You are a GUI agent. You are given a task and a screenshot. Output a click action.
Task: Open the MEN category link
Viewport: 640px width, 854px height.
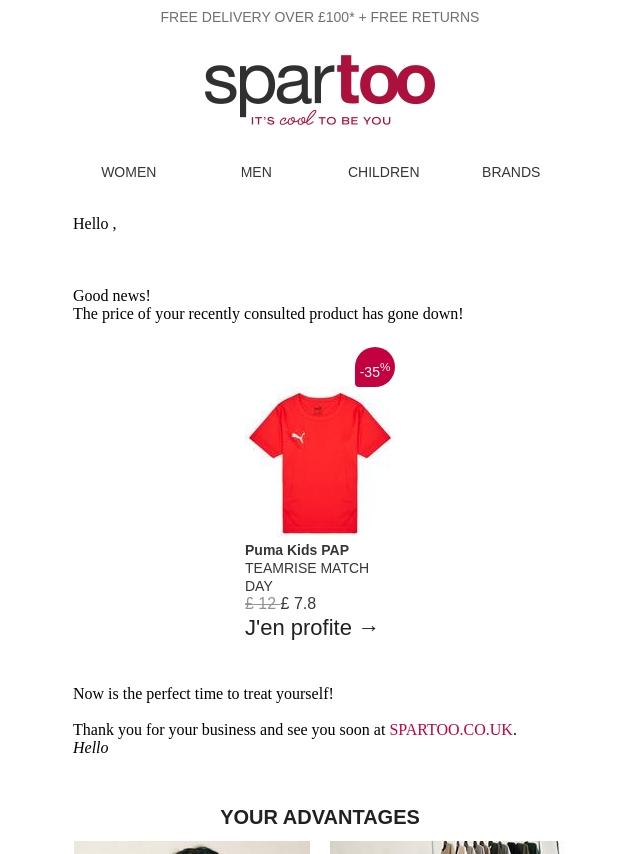[256, 172]
